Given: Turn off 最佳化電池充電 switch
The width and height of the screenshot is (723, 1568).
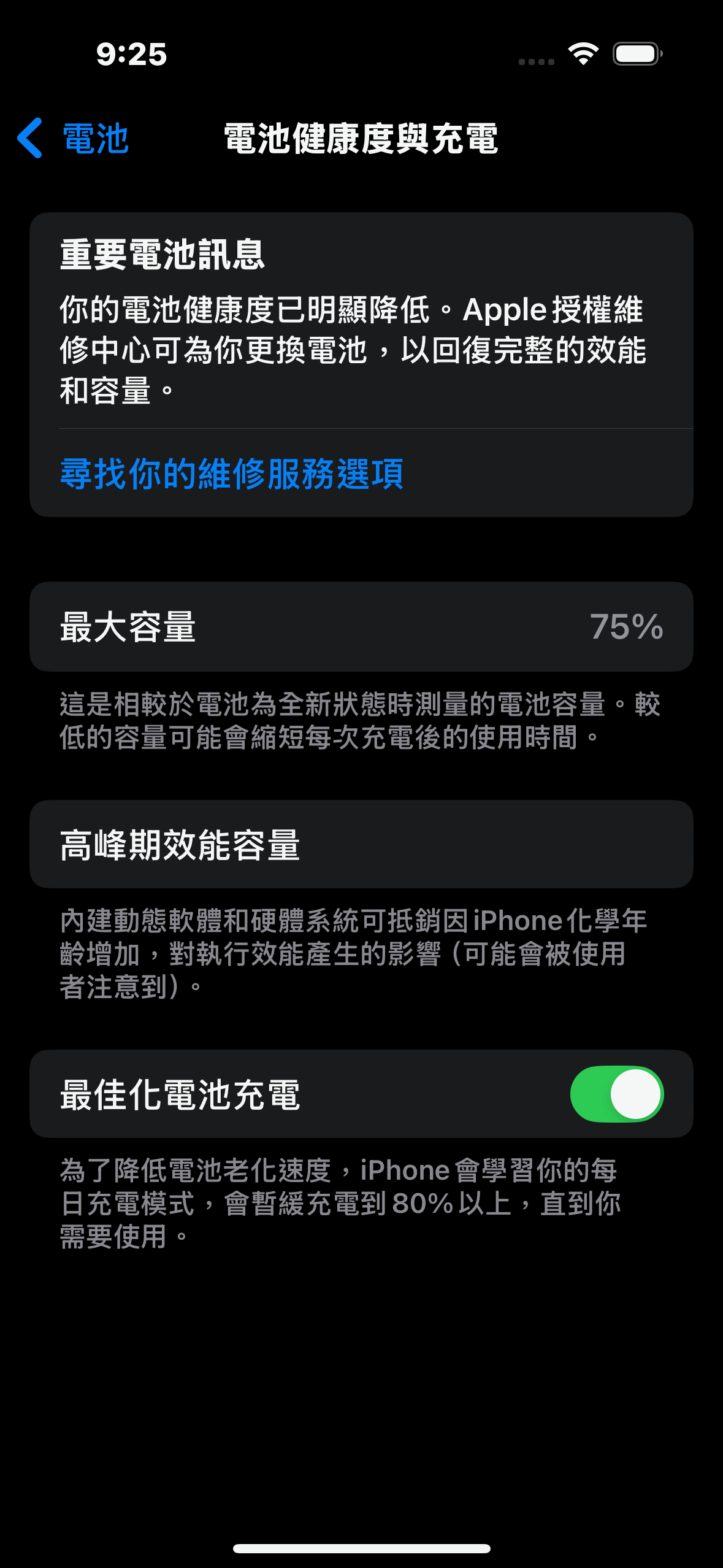Looking at the screenshot, I should click(616, 1094).
